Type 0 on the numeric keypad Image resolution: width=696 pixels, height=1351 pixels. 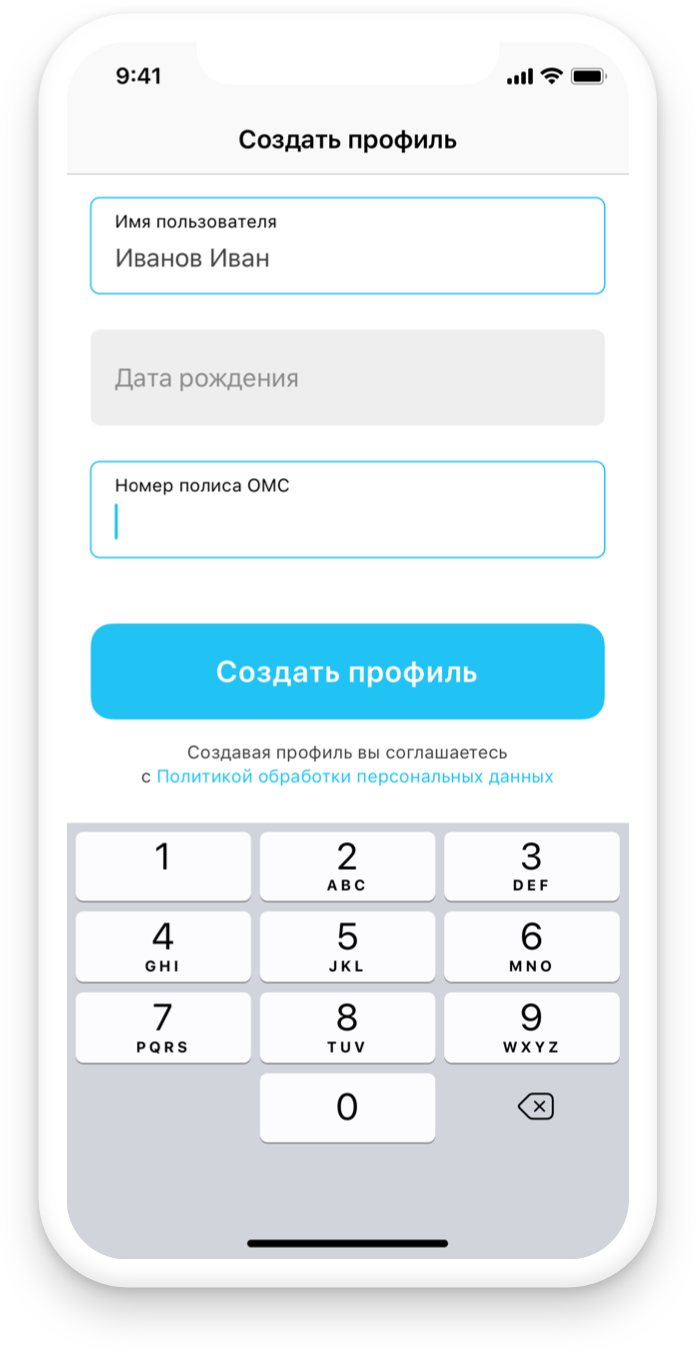(347, 1107)
